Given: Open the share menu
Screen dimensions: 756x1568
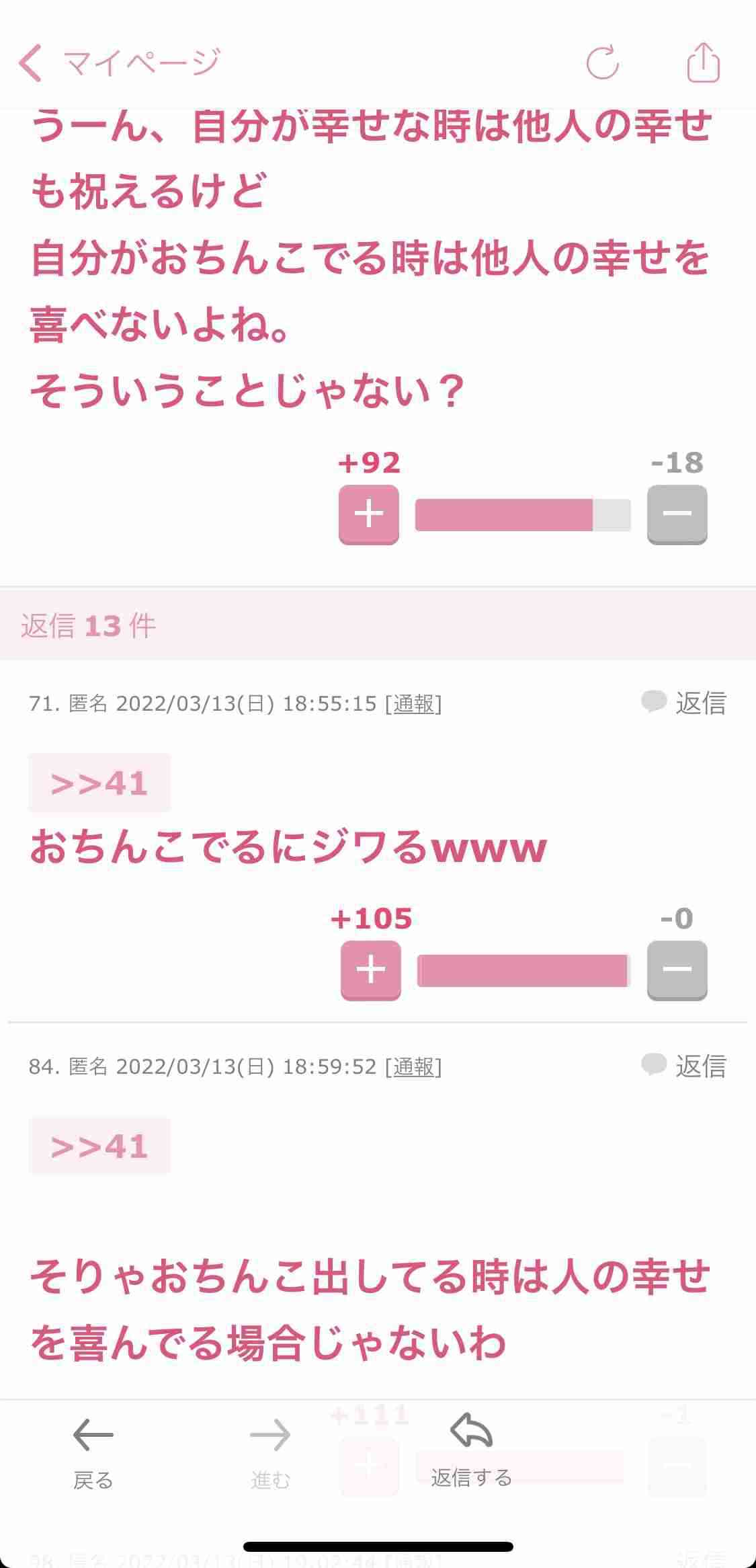Looking at the screenshot, I should 703,63.
